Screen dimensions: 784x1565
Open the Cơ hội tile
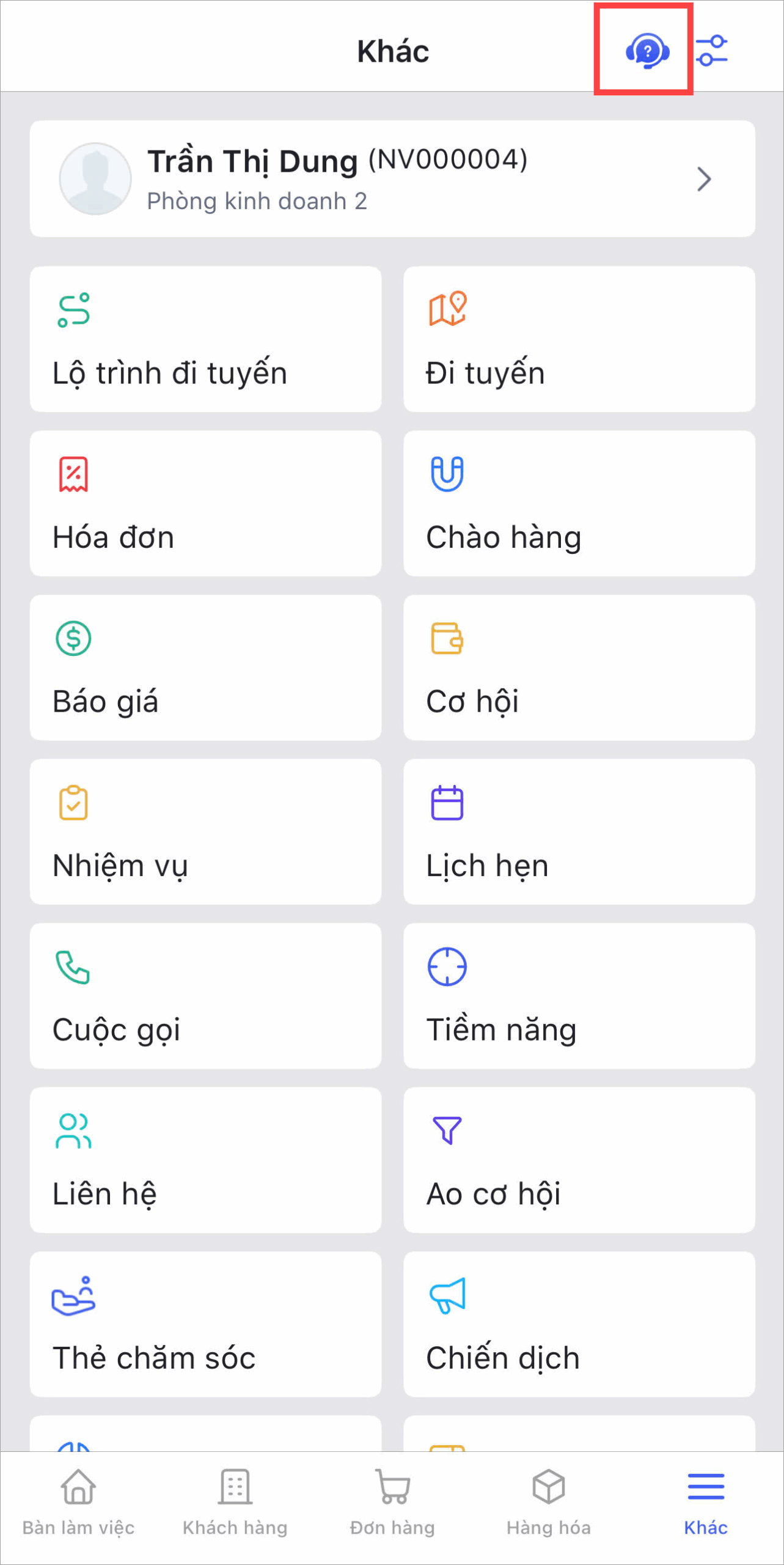[x=579, y=667]
